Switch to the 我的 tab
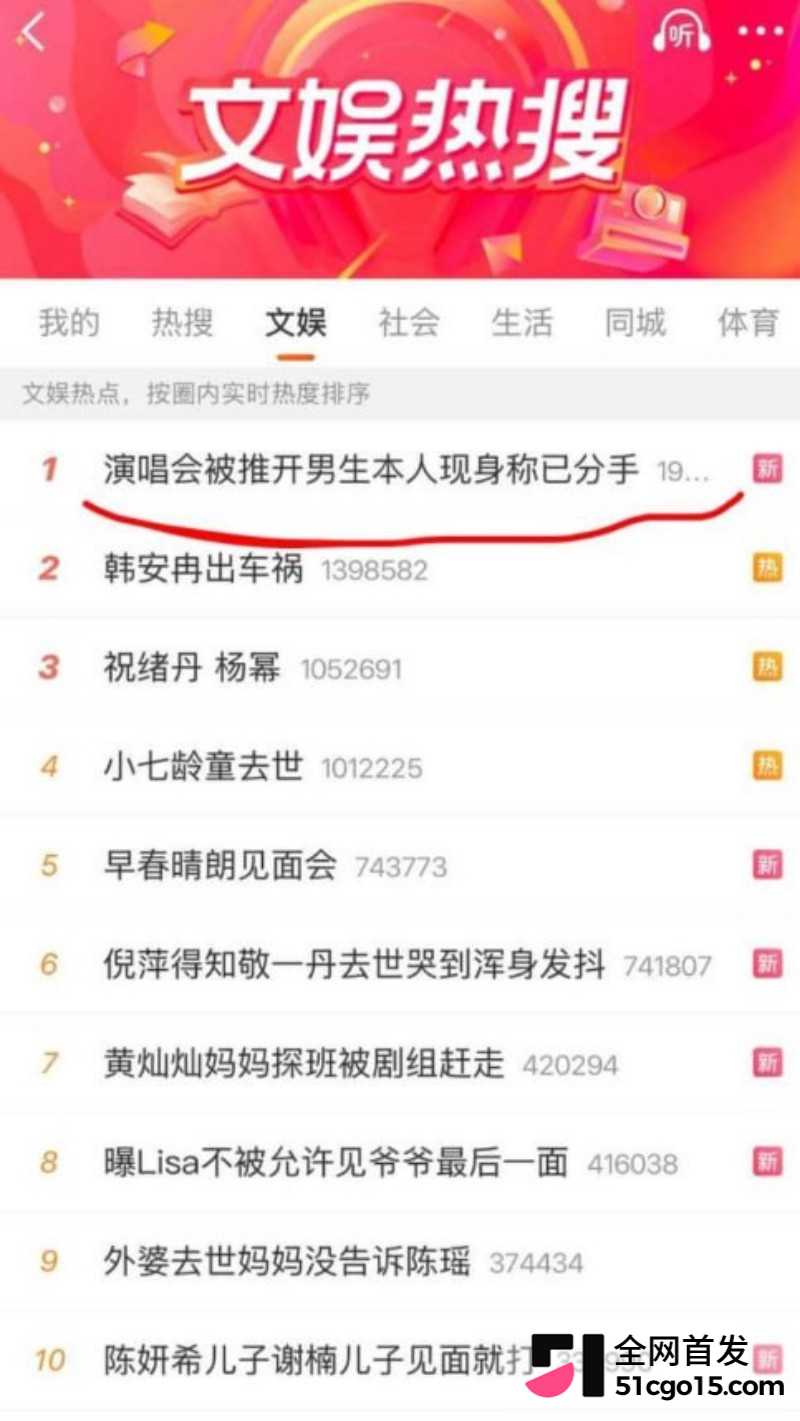The height and width of the screenshot is (1421, 800). coord(69,323)
